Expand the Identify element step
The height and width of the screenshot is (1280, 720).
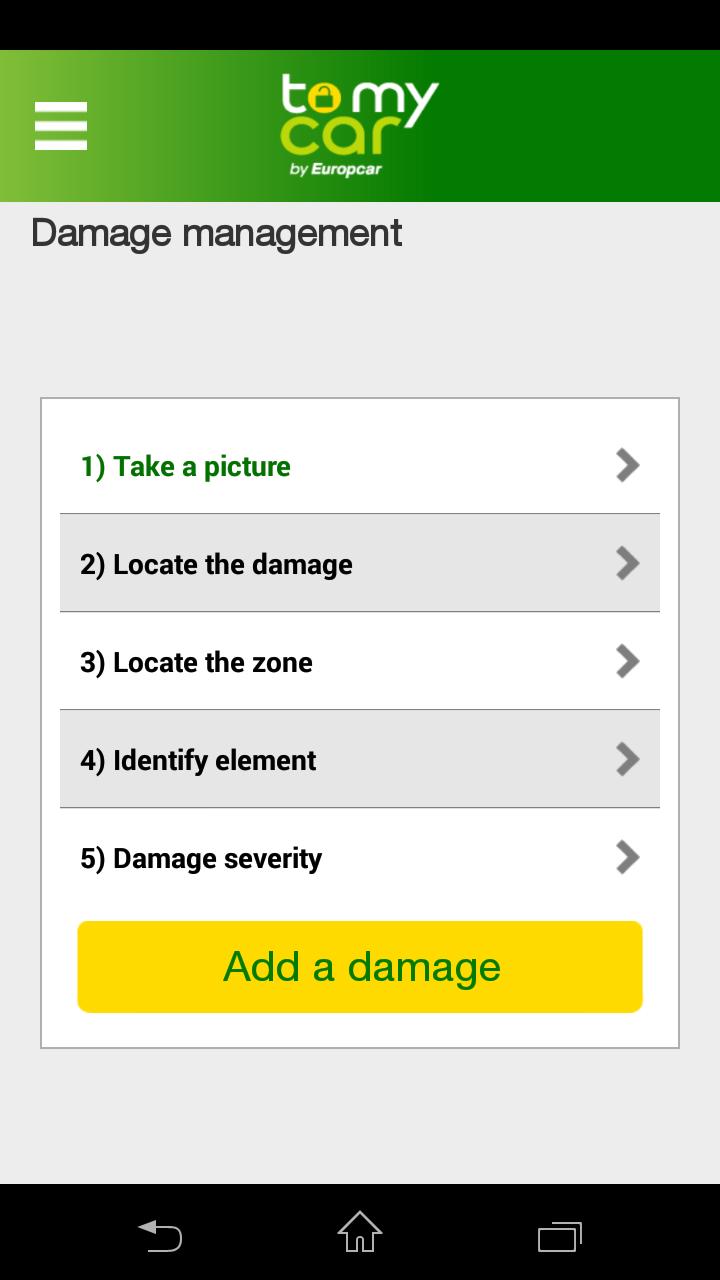tap(360, 759)
